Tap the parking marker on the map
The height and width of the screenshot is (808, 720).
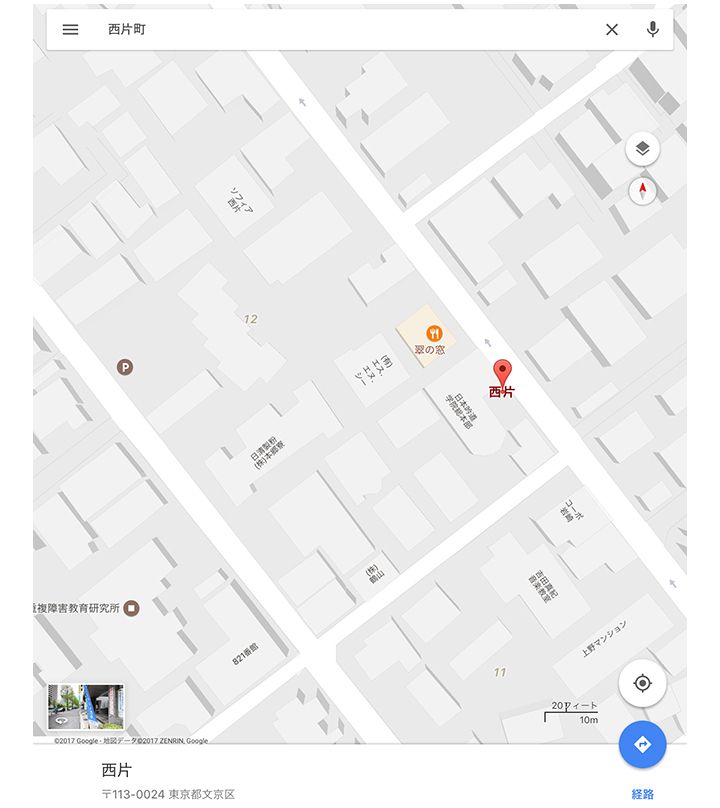coord(125,368)
